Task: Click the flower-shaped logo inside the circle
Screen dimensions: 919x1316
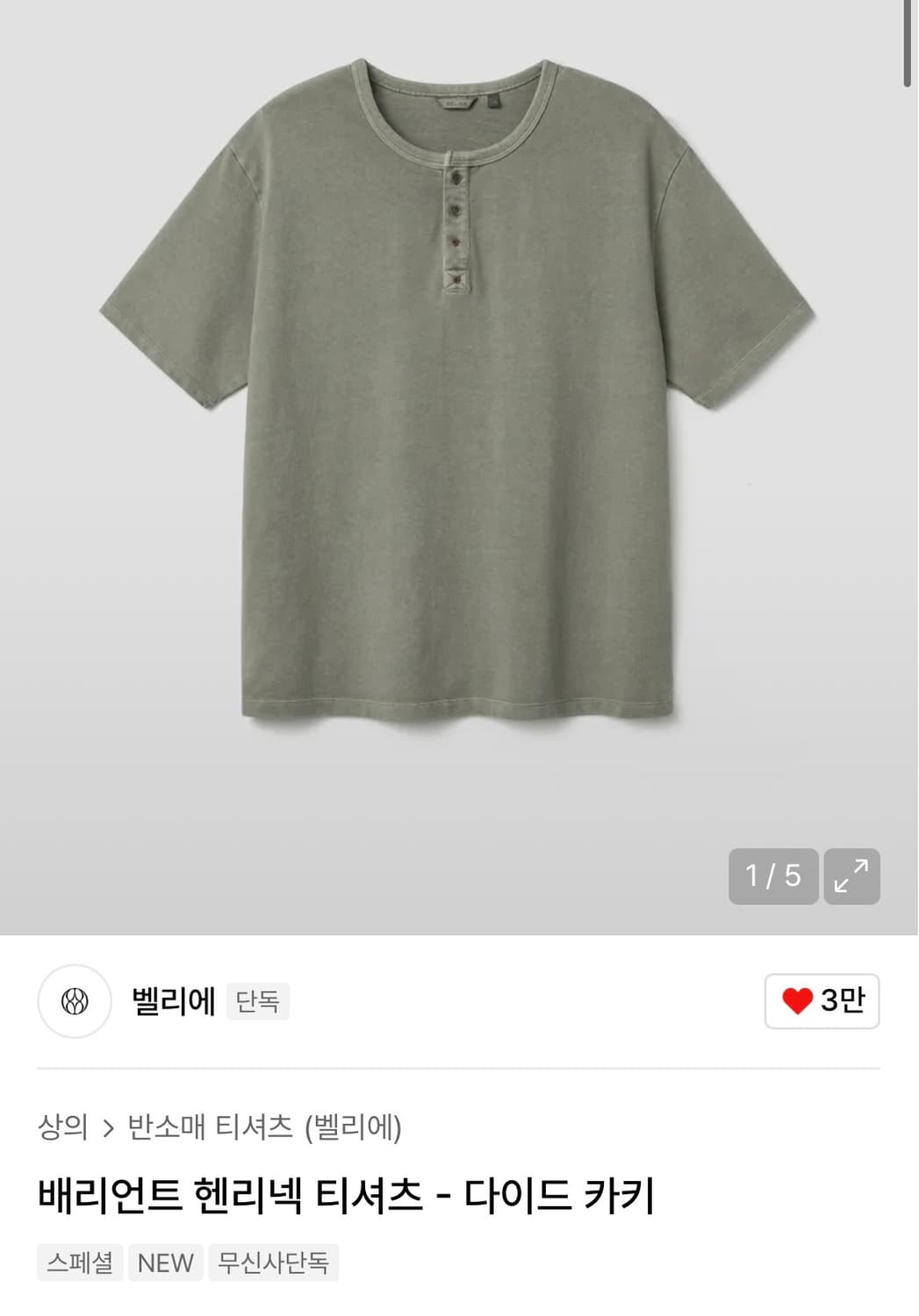Action: pyautogui.click(x=74, y=999)
